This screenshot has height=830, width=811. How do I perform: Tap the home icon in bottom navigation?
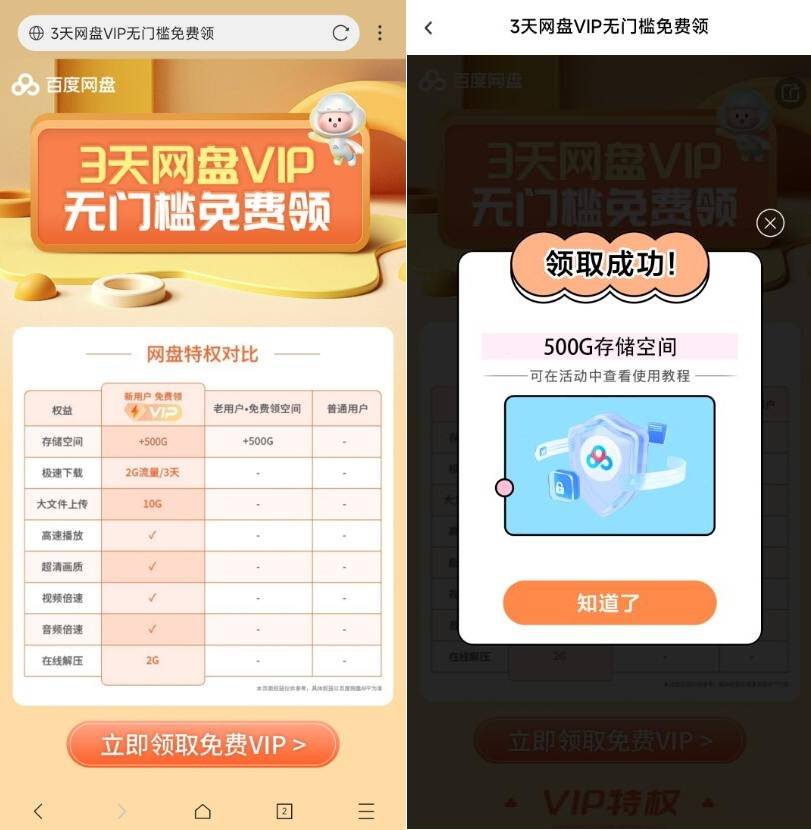202,810
